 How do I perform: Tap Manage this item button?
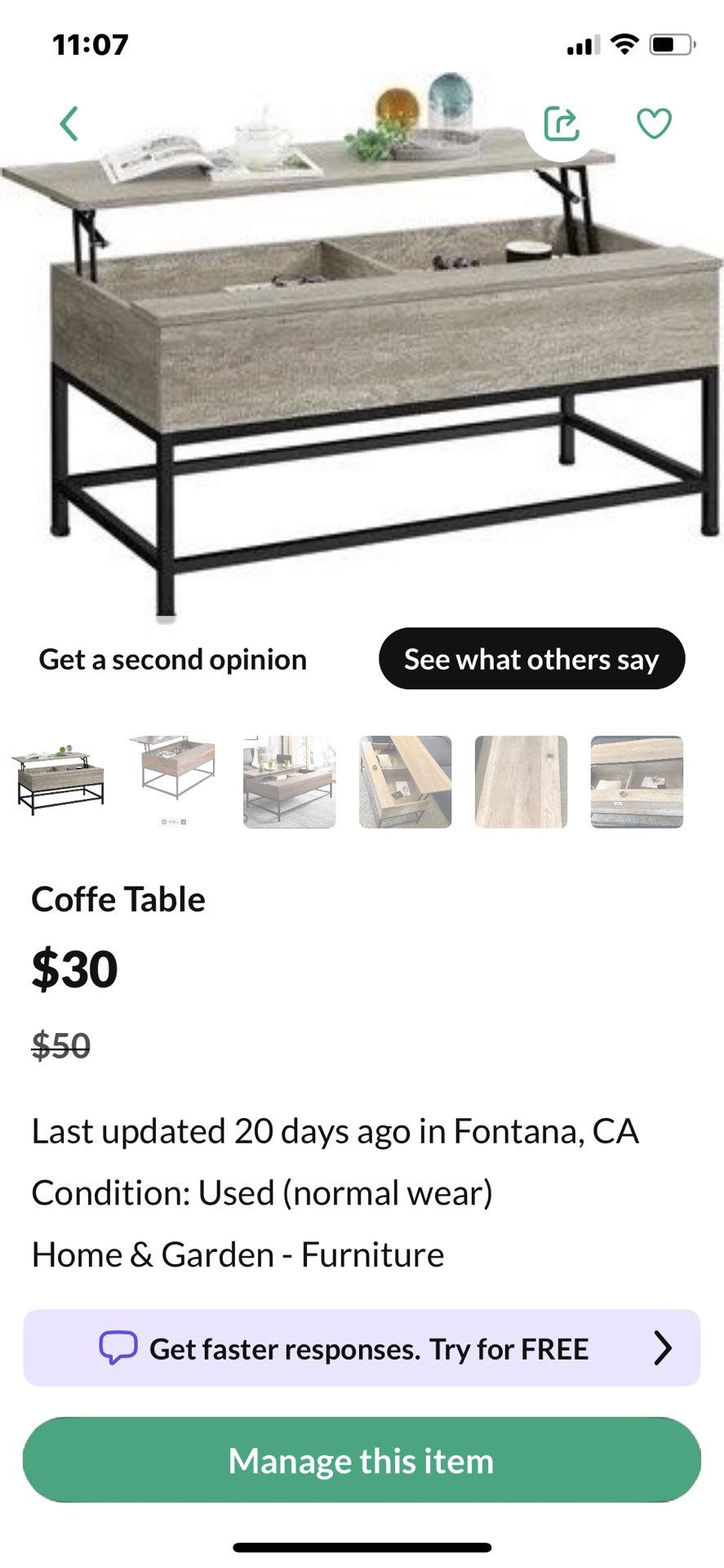[362, 1460]
